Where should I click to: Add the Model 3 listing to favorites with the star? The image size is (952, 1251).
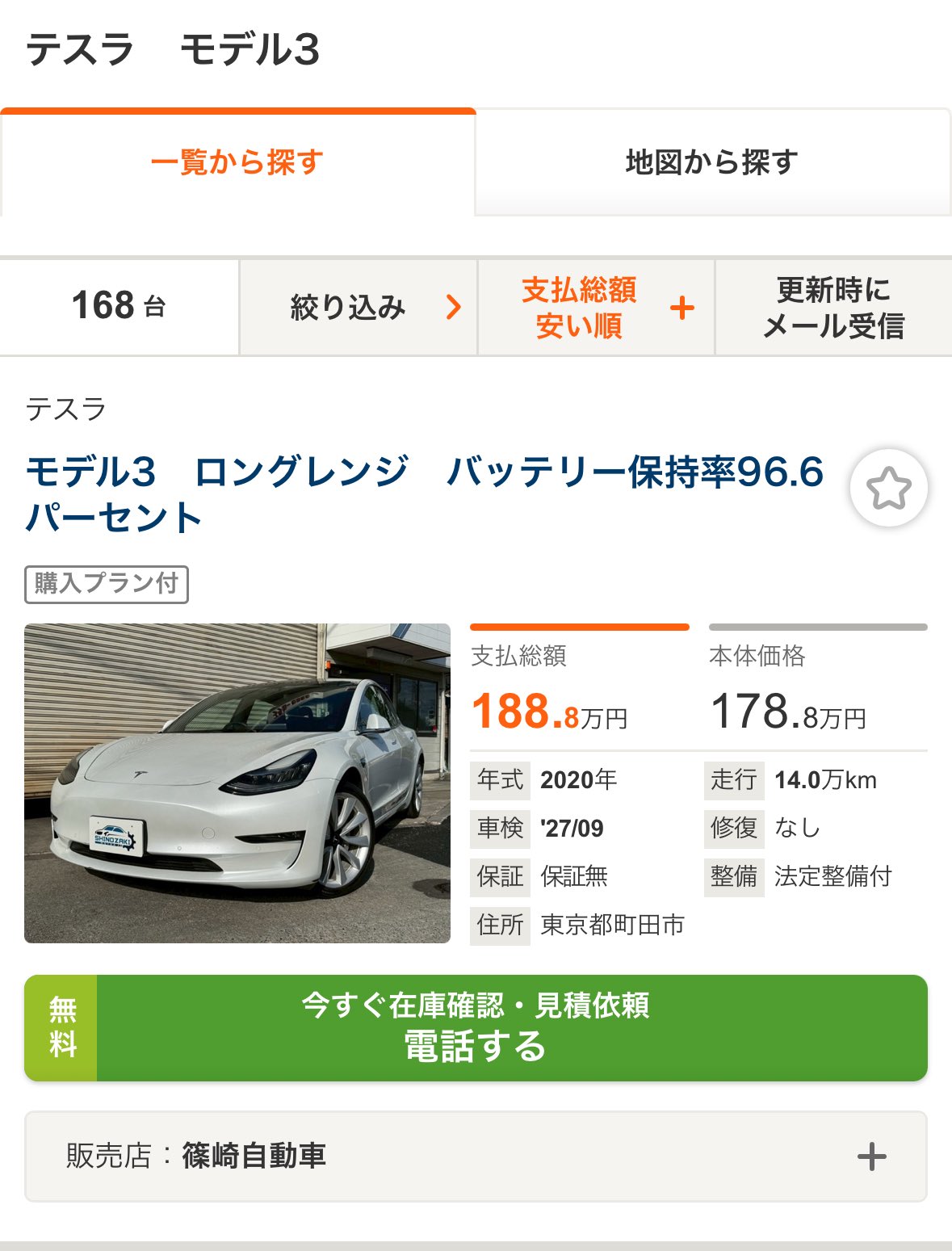click(x=888, y=488)
